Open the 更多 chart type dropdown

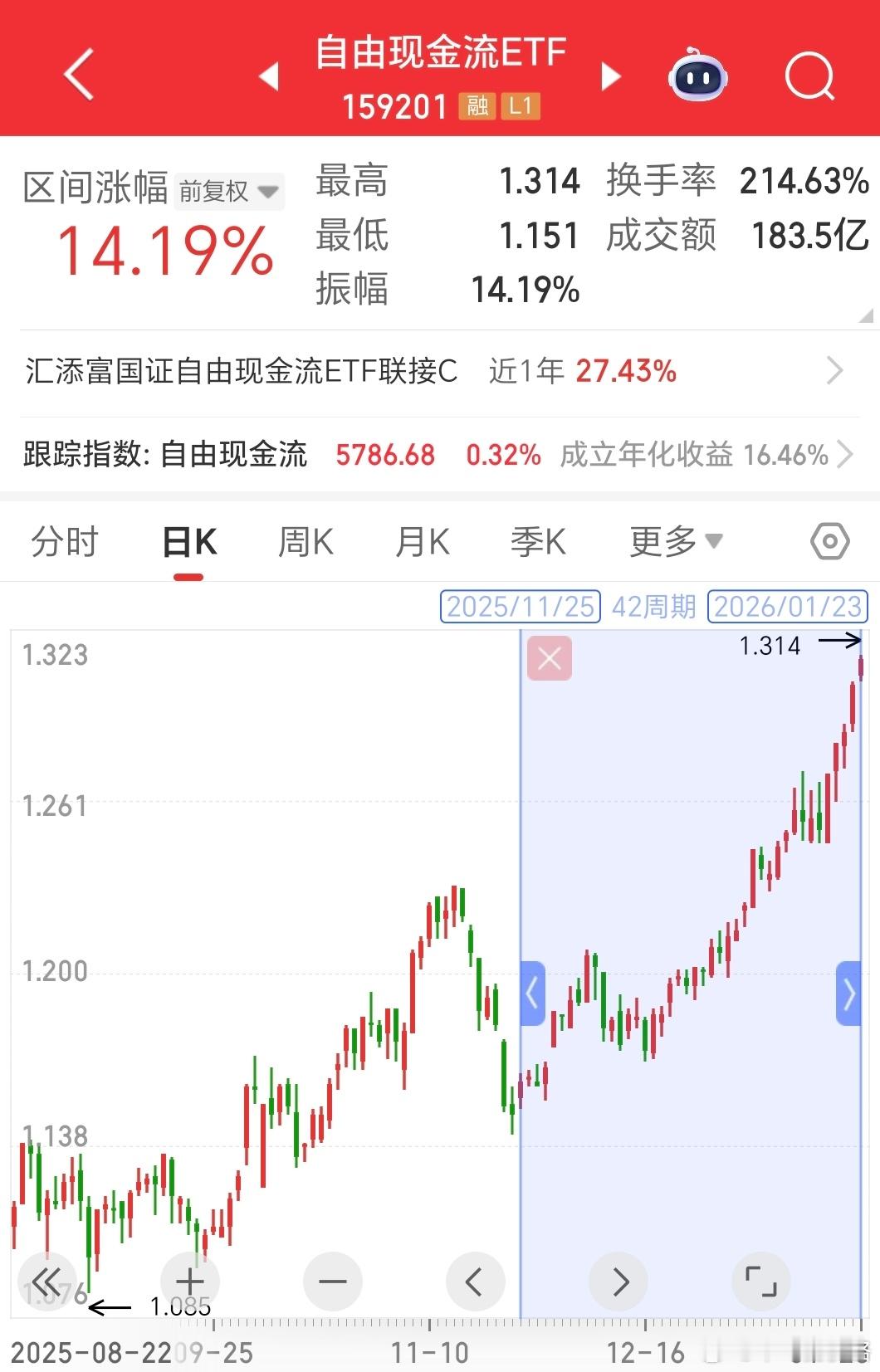tap(674, 540)
